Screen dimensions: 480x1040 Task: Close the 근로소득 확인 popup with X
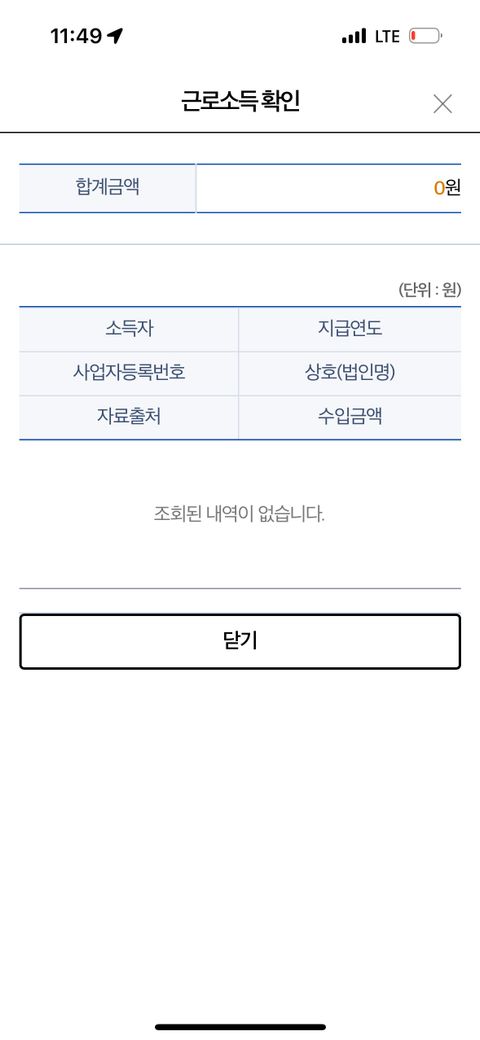pos(442,104)
